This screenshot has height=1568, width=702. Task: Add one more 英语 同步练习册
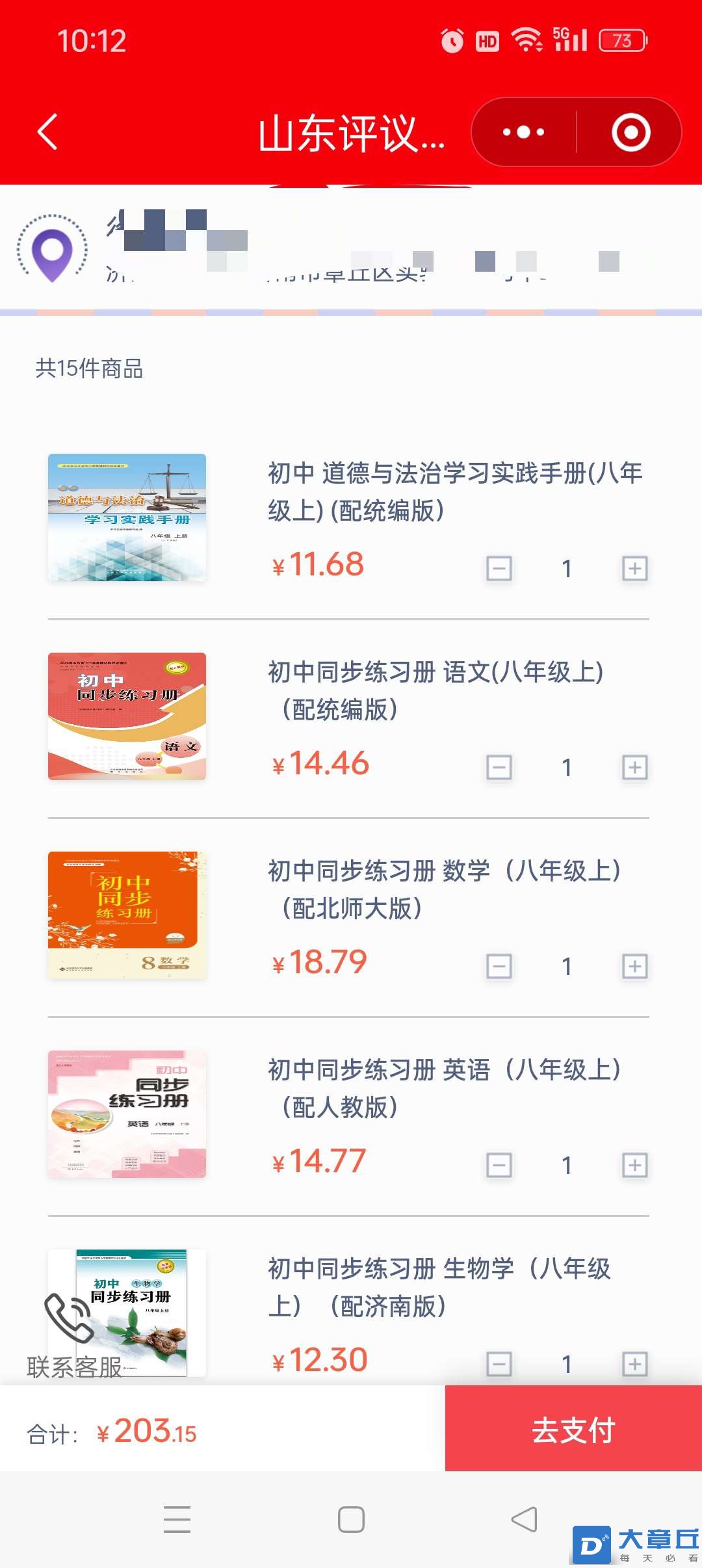click(x=634, y=1166)
